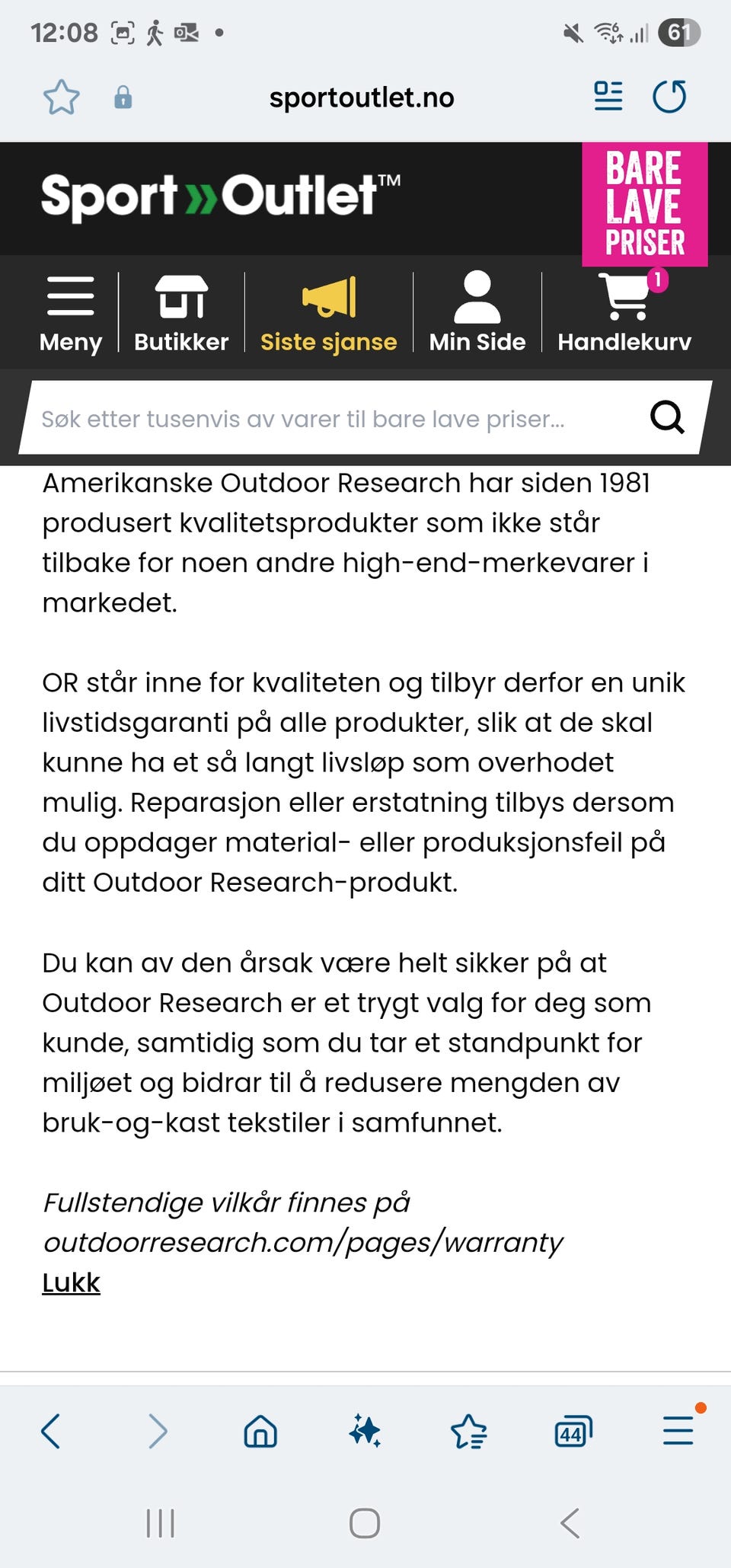Open the Butikker store finder
731x1568 pixels.
click(181, 312)
